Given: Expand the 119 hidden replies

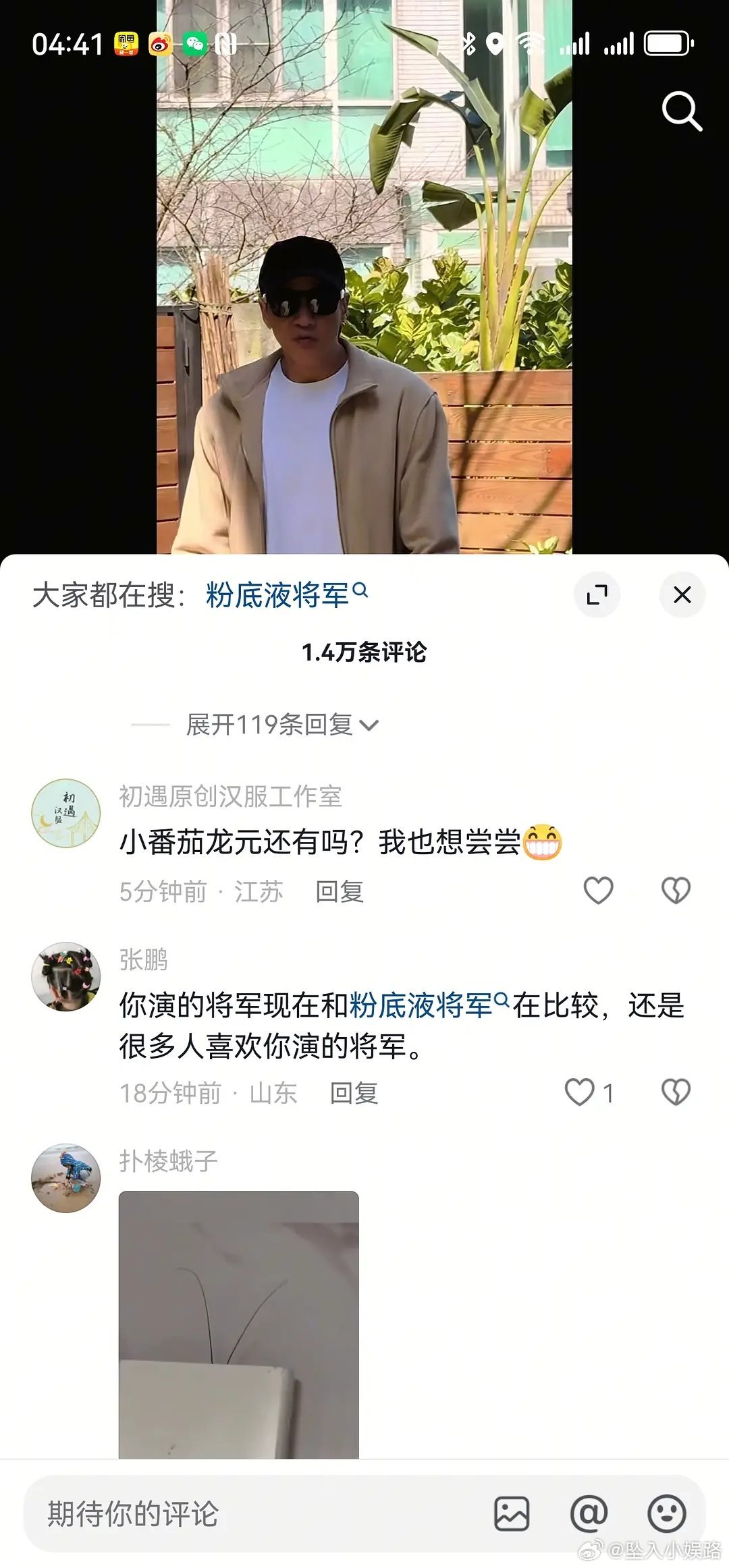Looking at the screenshot, I should click(281, 725).
